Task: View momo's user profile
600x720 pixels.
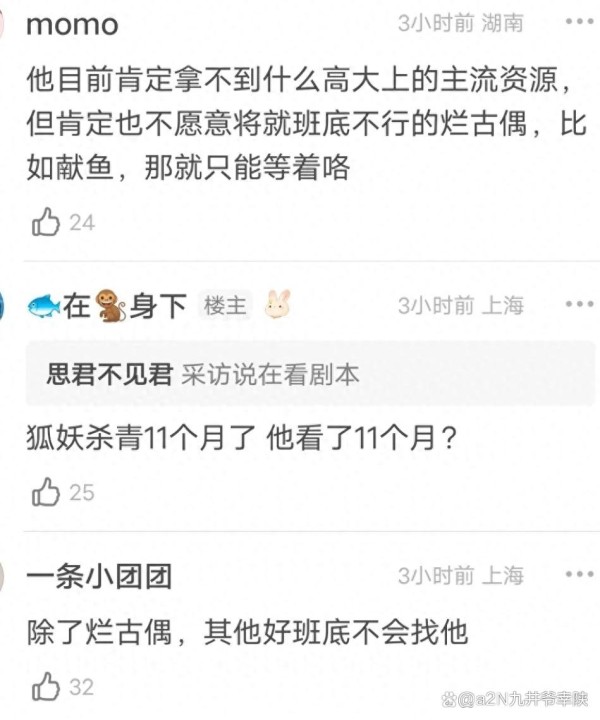Action: click(72, 24)
